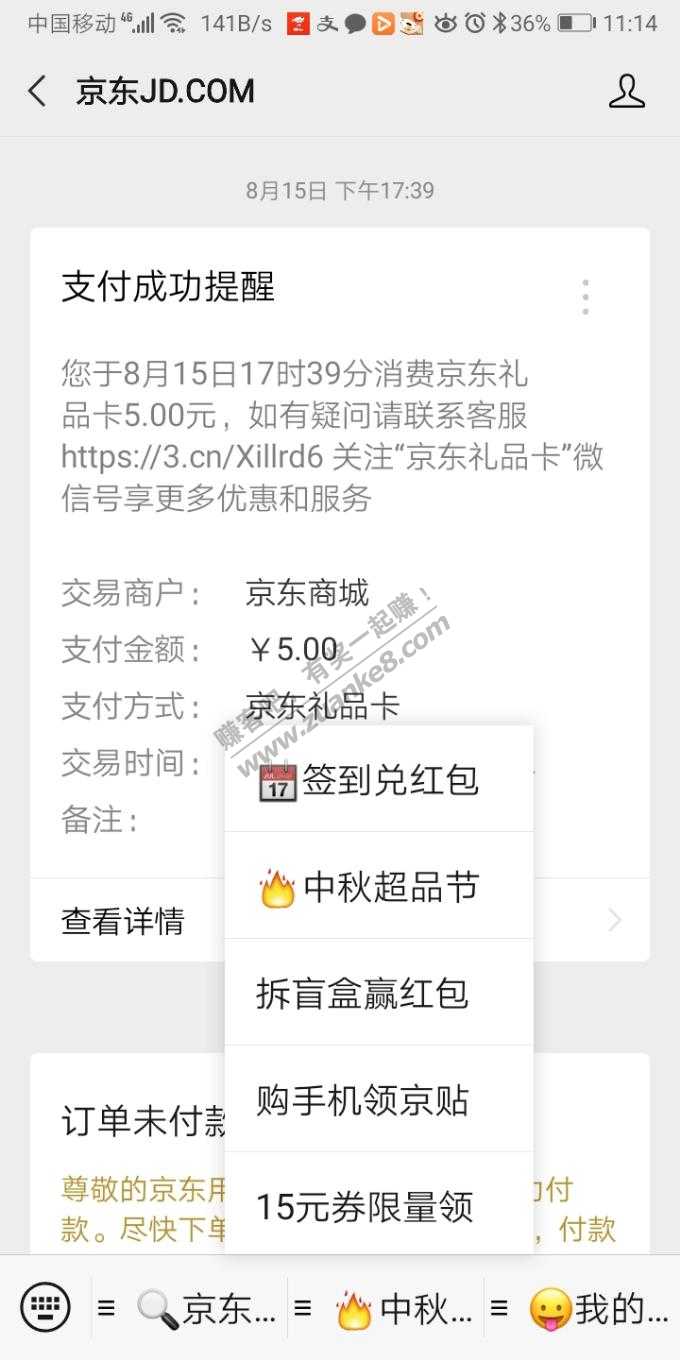This screenshot has width=680, height=1360.
Task: Open the account profile icon
Action: (626, 92)
